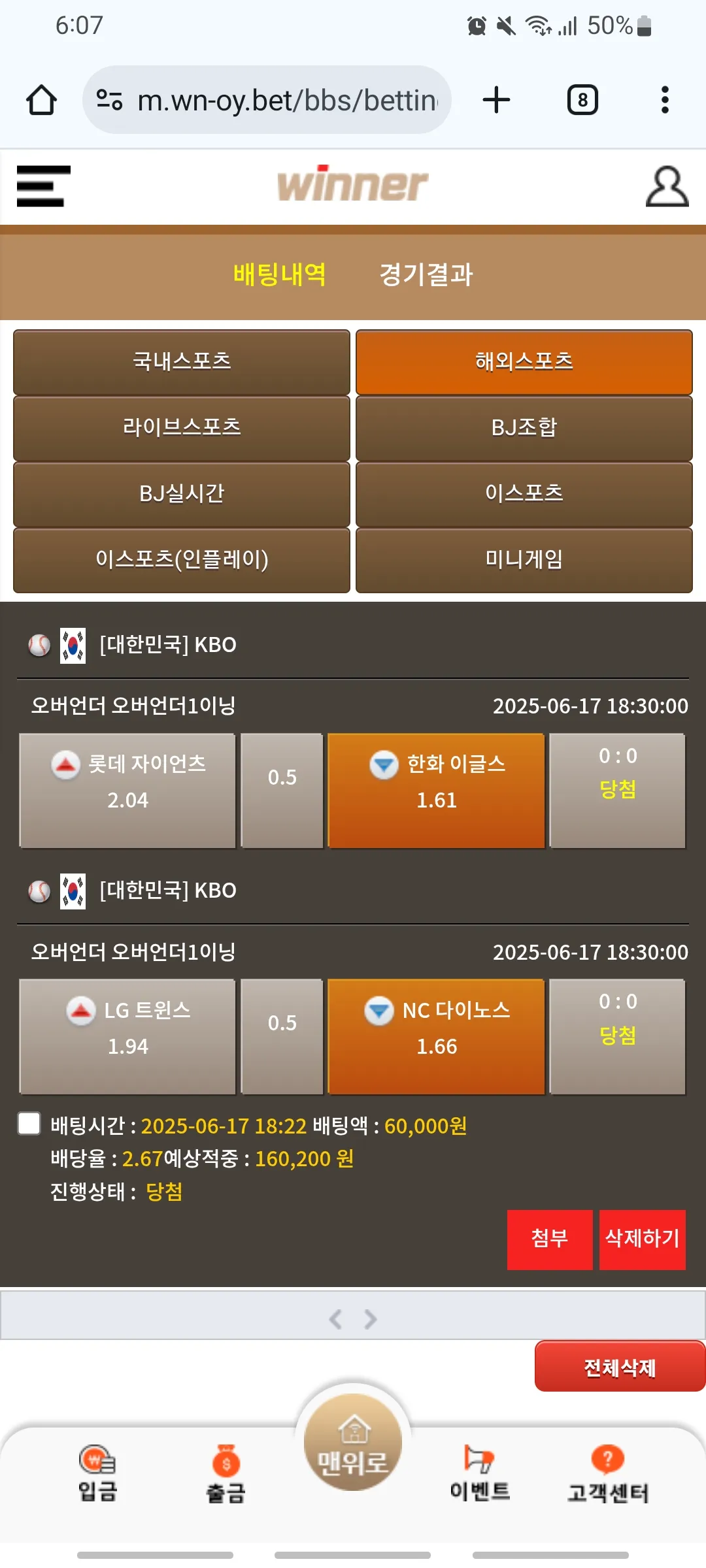Open the 미니게임 category
Image resolution: width=706 pixels, height=1568 pixels.
pos(524,560)
